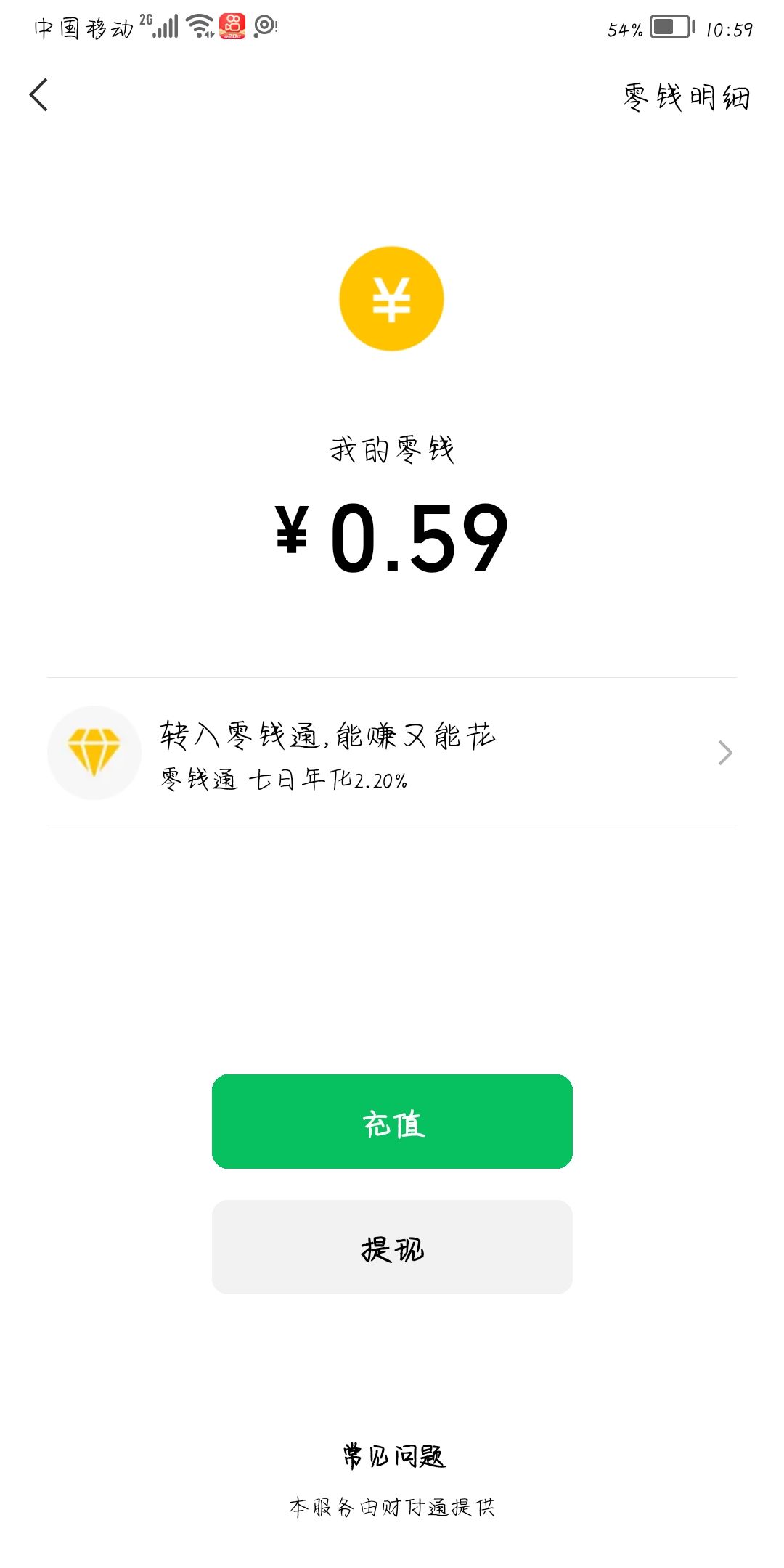
Task: Go back using the top-left arrow
Action: click(x=39, y=95)
